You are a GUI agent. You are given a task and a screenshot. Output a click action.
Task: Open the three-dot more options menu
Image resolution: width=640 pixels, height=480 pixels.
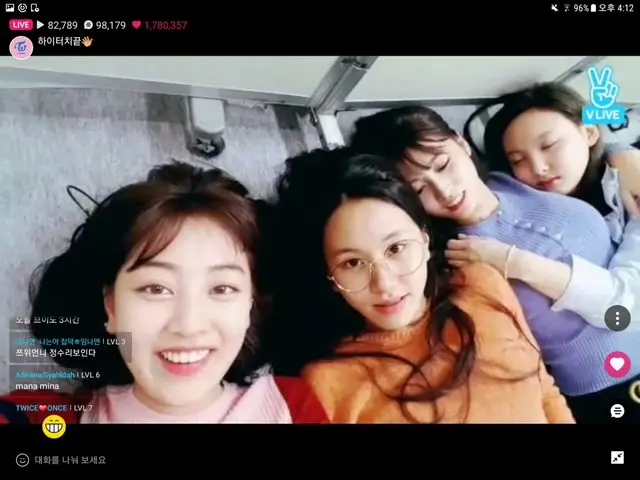[617, 319]
